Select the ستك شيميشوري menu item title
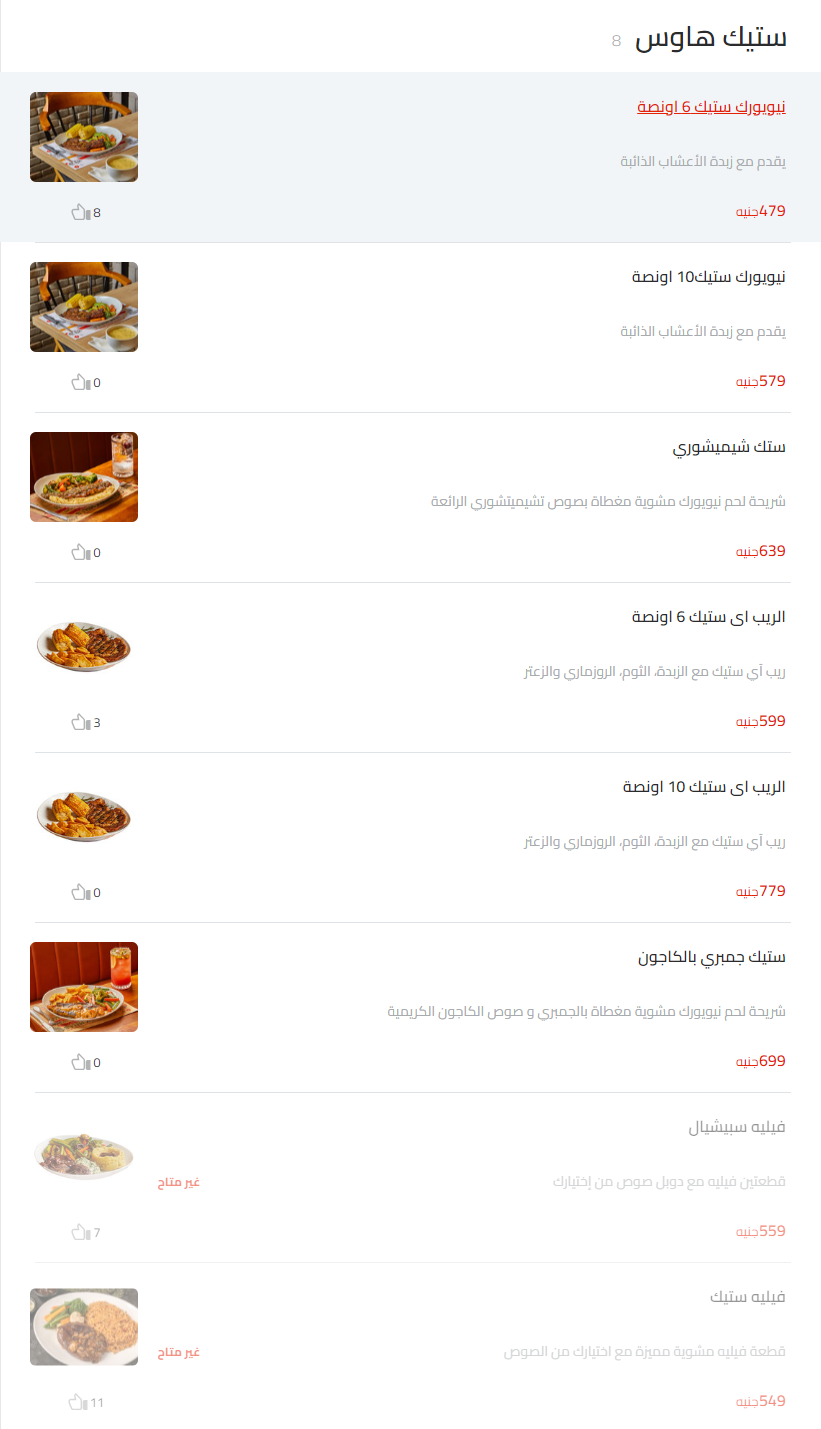 729,445
